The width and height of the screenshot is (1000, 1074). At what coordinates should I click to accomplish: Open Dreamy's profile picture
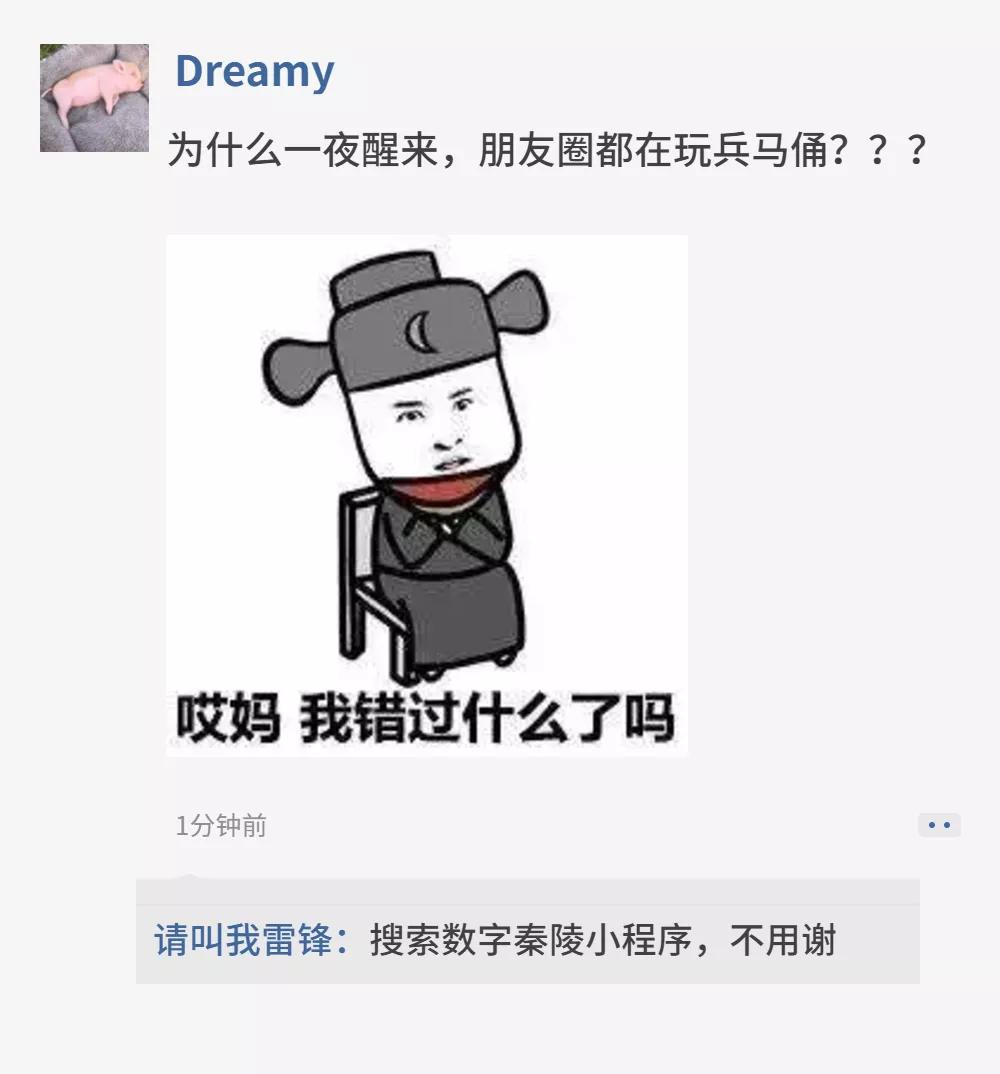click(94, 98)
